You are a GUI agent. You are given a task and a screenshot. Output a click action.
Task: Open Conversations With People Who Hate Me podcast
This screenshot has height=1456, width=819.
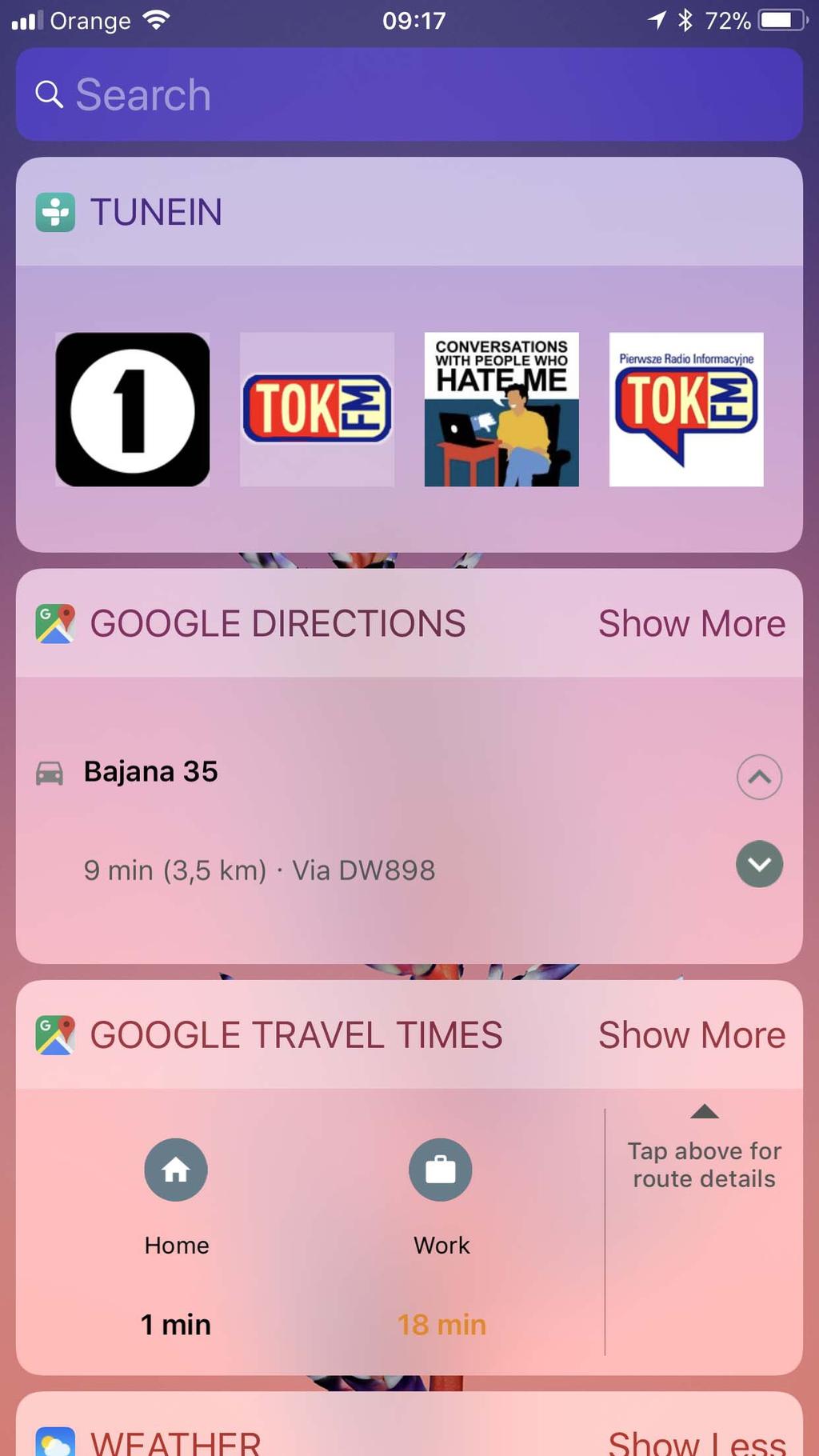pyautogui.click(x=501, y=410)
